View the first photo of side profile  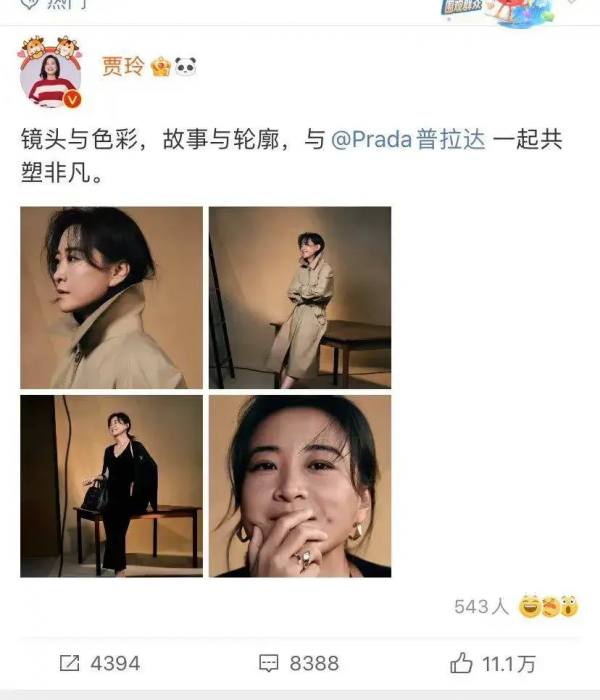(x=111, y=297)
